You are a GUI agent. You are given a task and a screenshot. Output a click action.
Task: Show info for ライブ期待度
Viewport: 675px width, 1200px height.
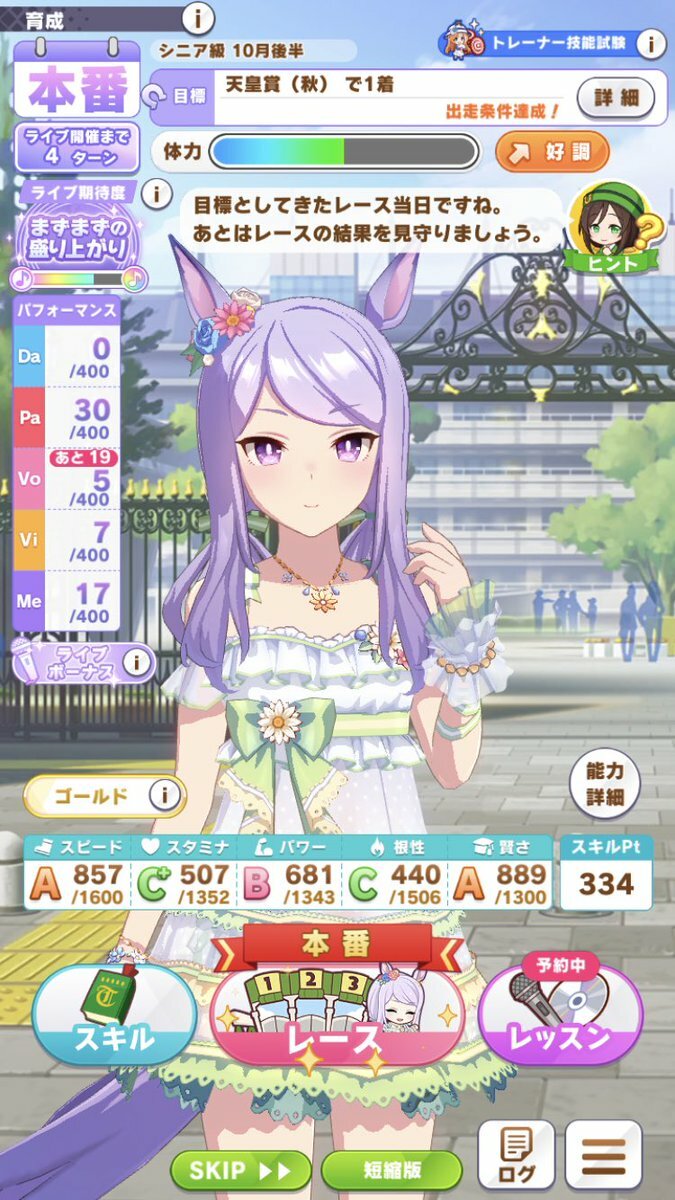[x=155, y=193]
